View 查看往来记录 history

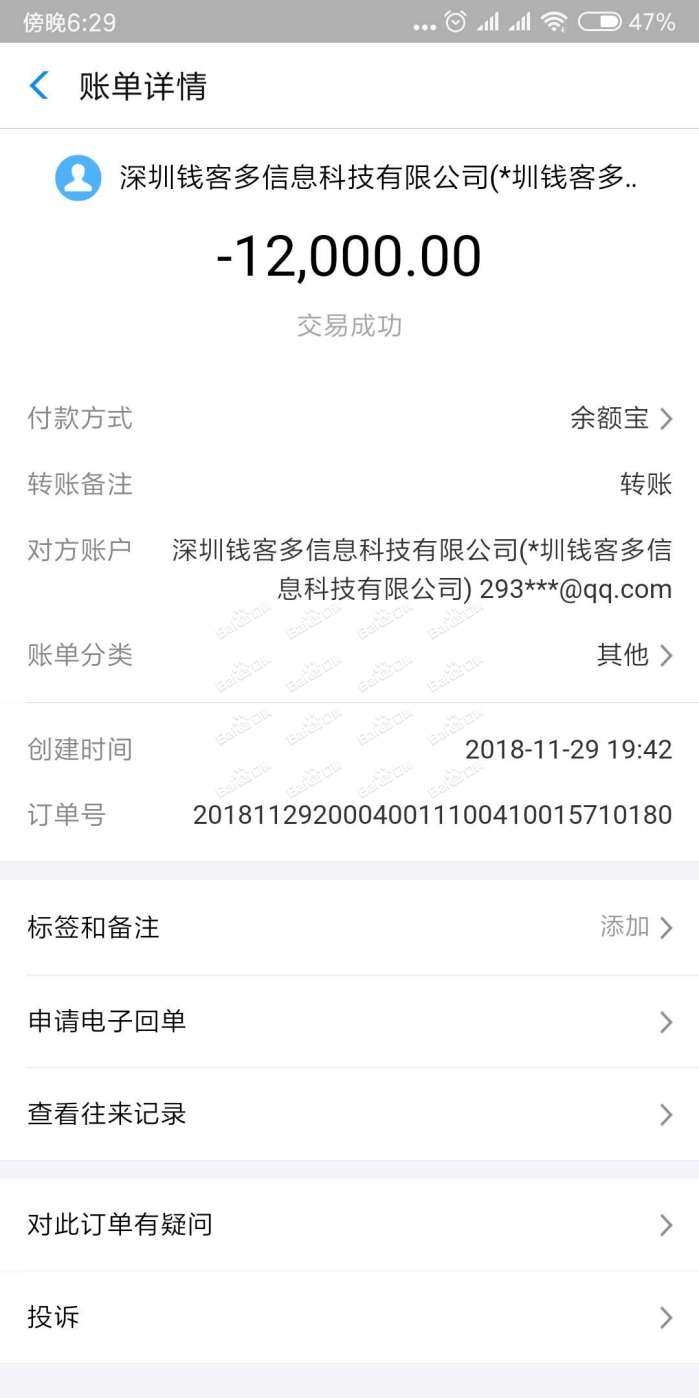tap(349, 1114)
